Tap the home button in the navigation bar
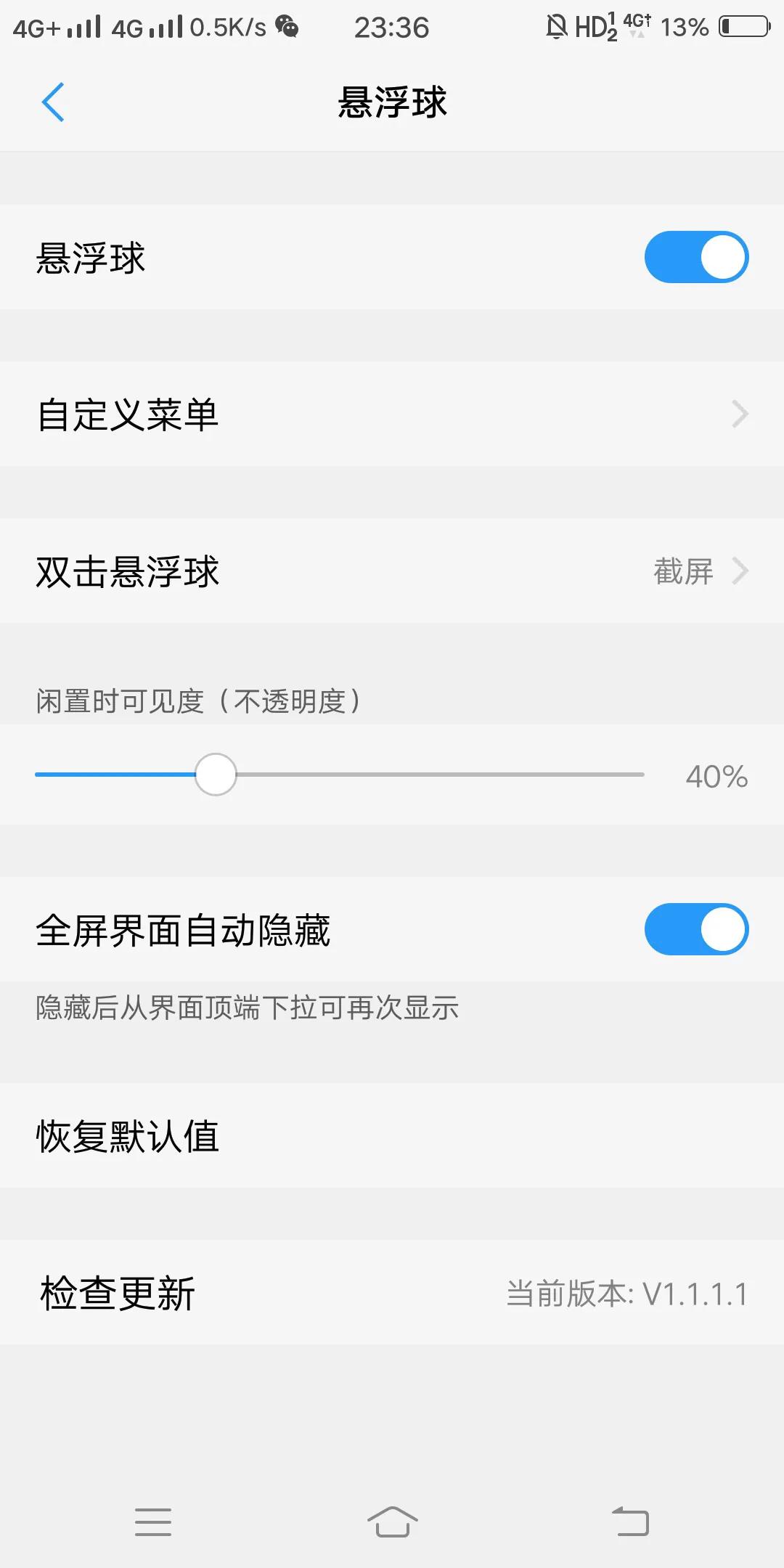Image resolution: width=784 pixels, height=1568 pixels. [392, 1522]
